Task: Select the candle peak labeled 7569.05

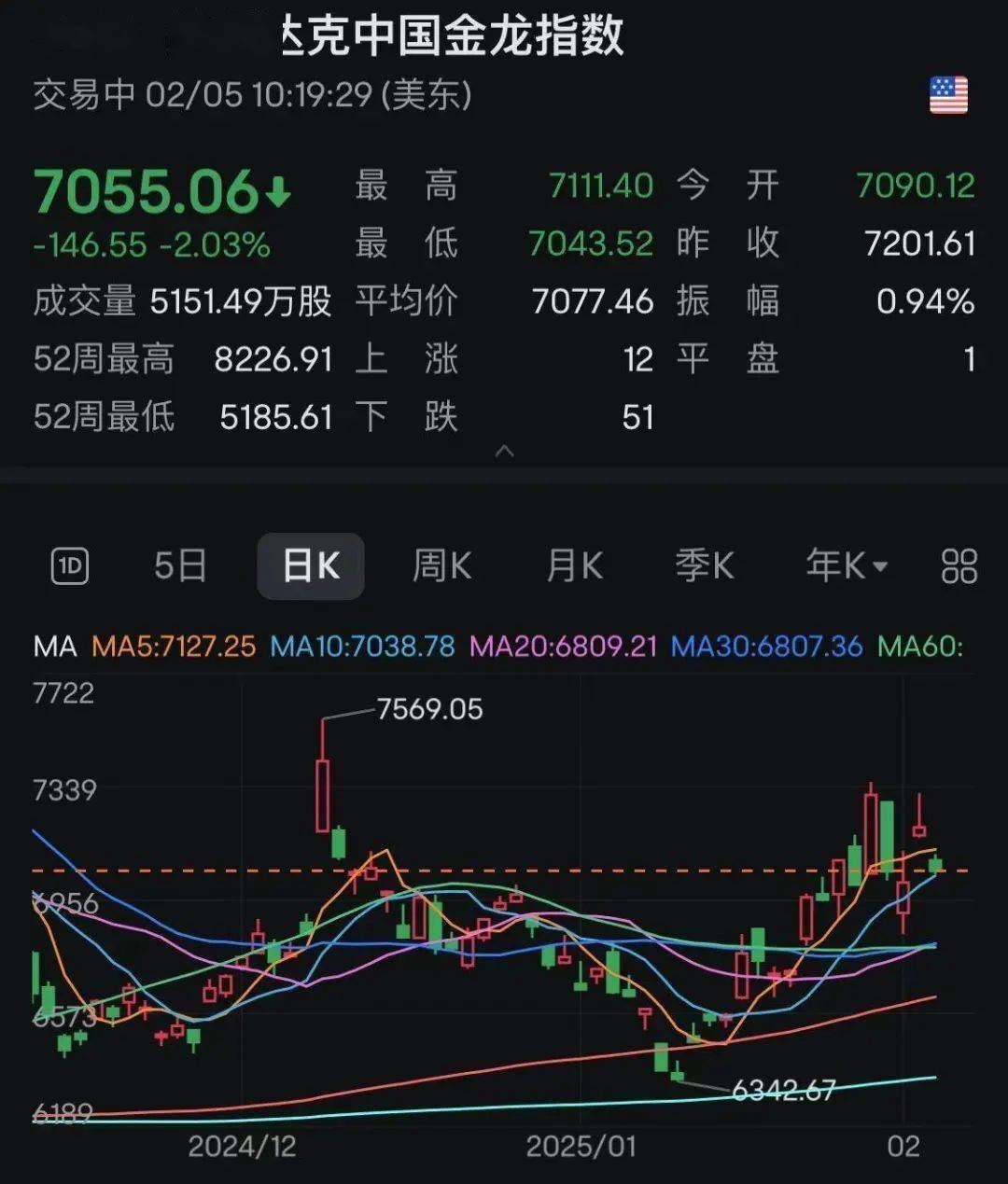Action: pos(428,710)
